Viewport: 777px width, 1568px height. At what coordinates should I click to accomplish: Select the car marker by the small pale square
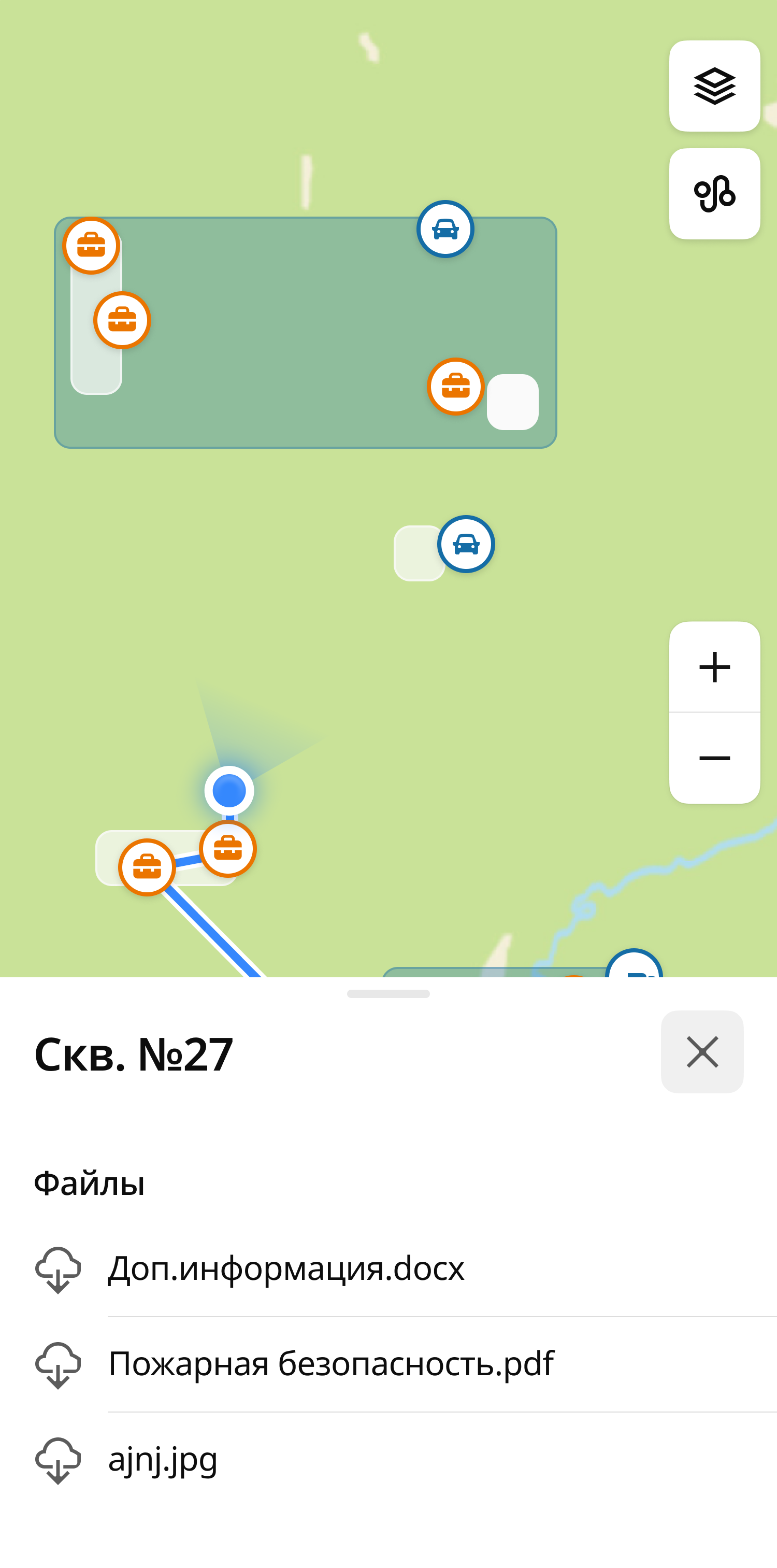coord(466,544)
